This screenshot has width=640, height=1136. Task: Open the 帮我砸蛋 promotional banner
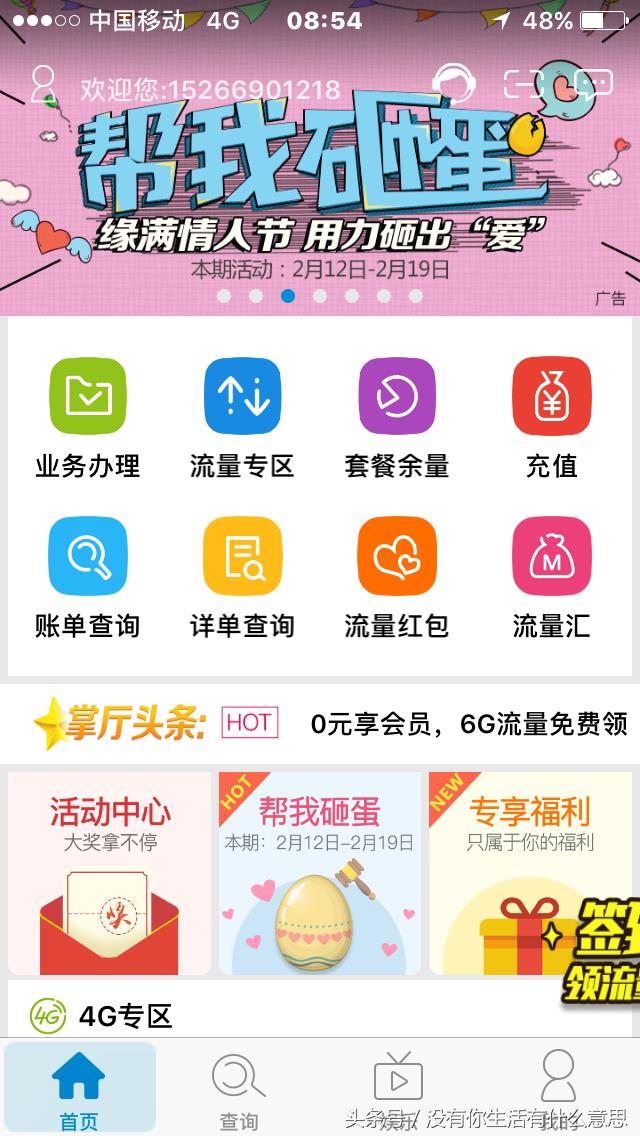(320, 190)
